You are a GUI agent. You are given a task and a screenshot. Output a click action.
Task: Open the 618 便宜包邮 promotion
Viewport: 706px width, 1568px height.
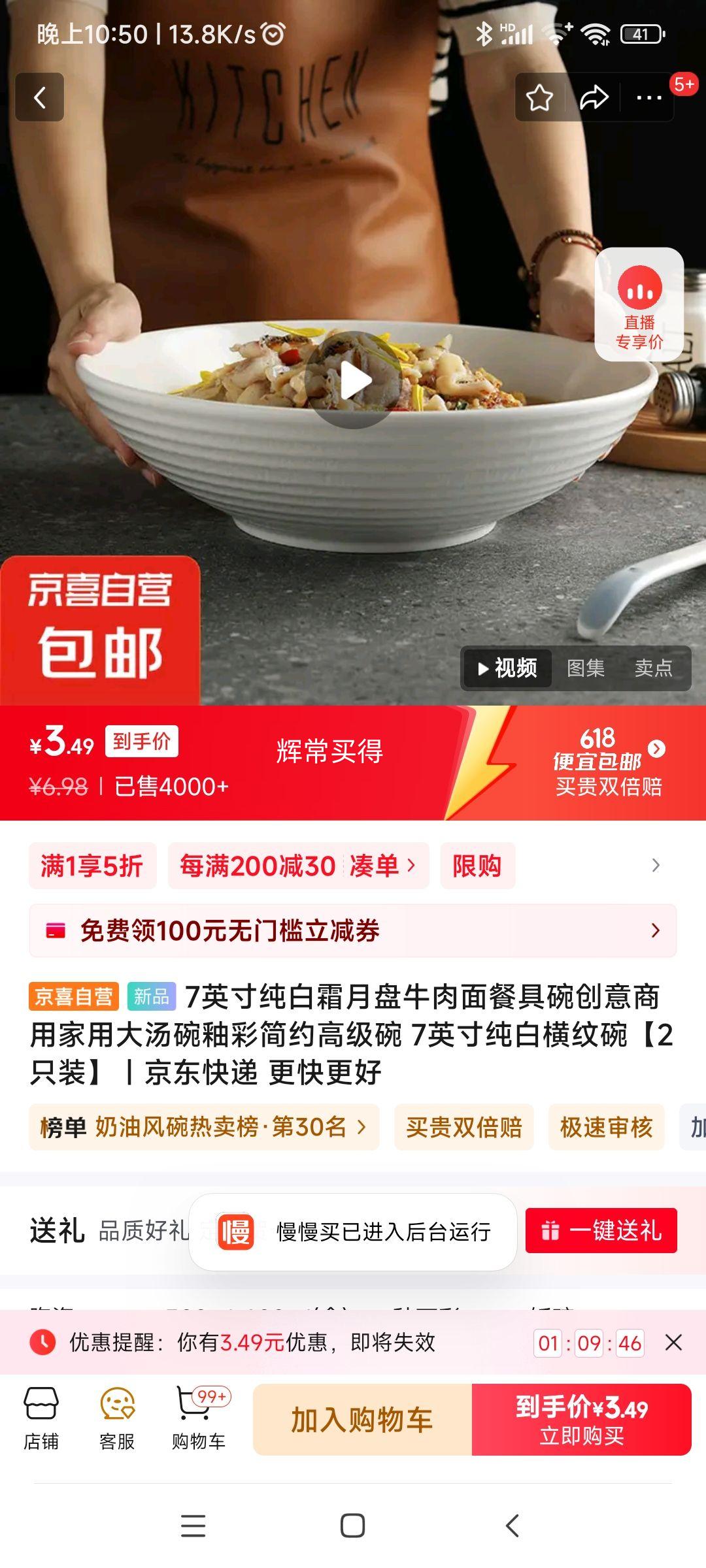click(608, 762)
